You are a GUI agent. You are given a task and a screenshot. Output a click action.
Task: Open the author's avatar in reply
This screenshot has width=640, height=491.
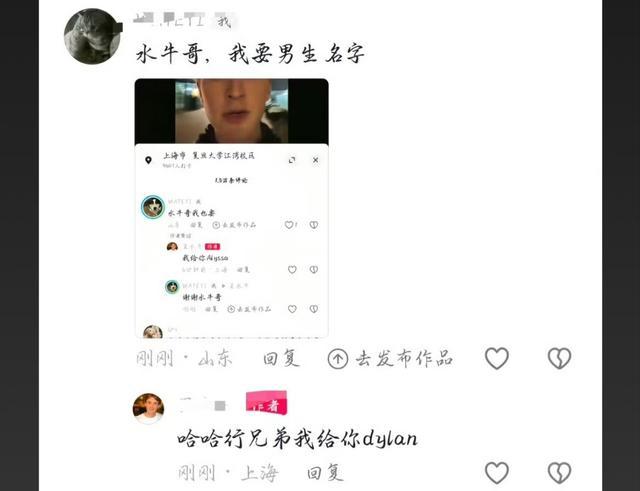pos(148,408)
